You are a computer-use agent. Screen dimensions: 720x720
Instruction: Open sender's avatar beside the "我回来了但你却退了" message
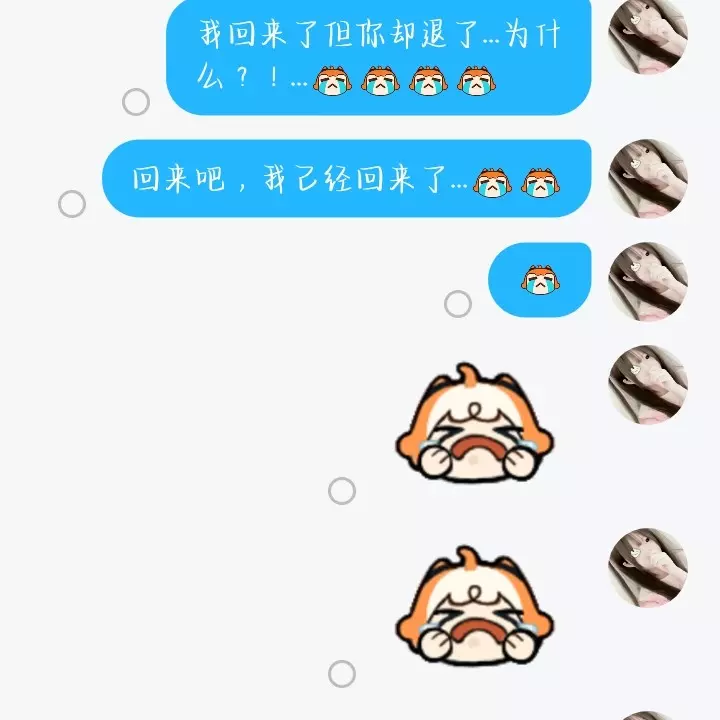(648, 35)
